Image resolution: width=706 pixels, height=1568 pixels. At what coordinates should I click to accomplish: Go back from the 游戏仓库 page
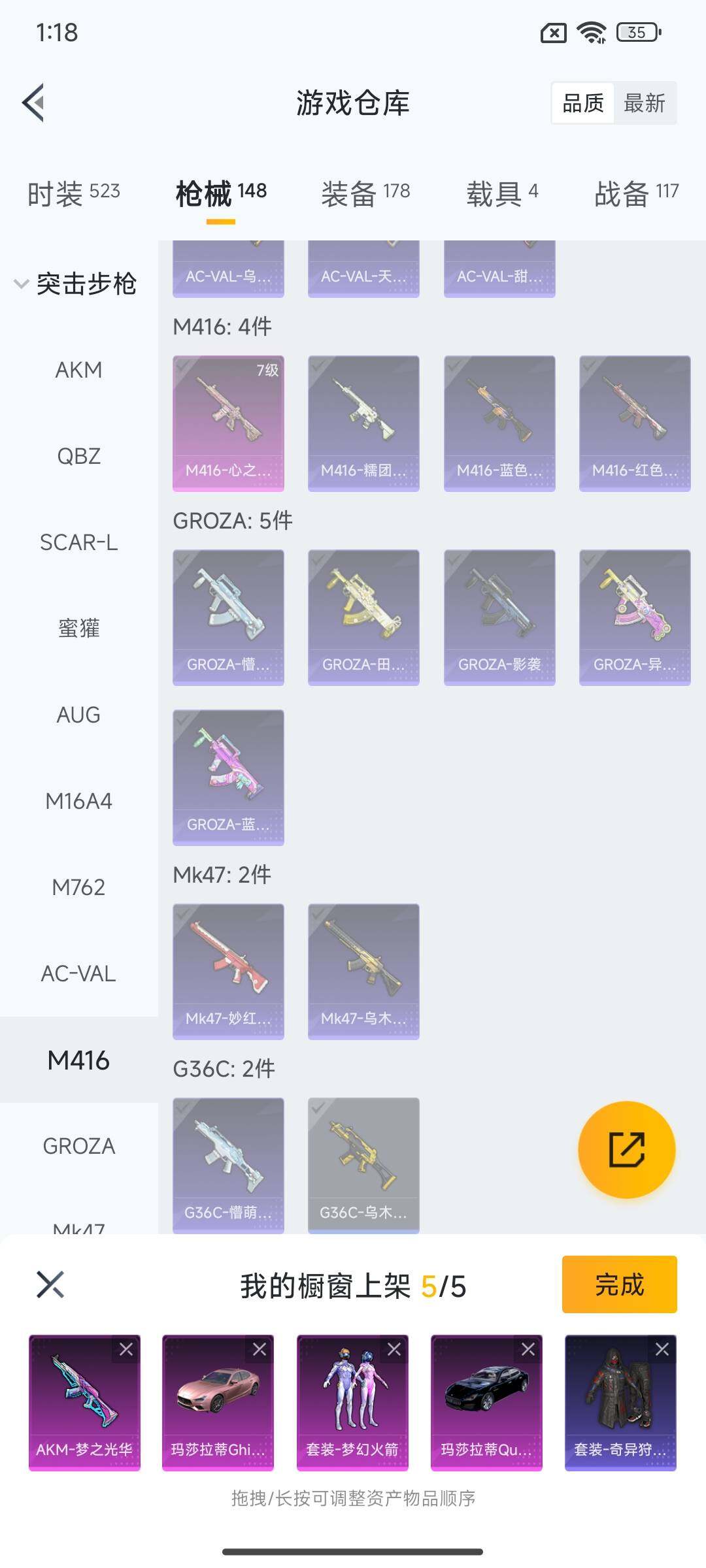(34, 103)
